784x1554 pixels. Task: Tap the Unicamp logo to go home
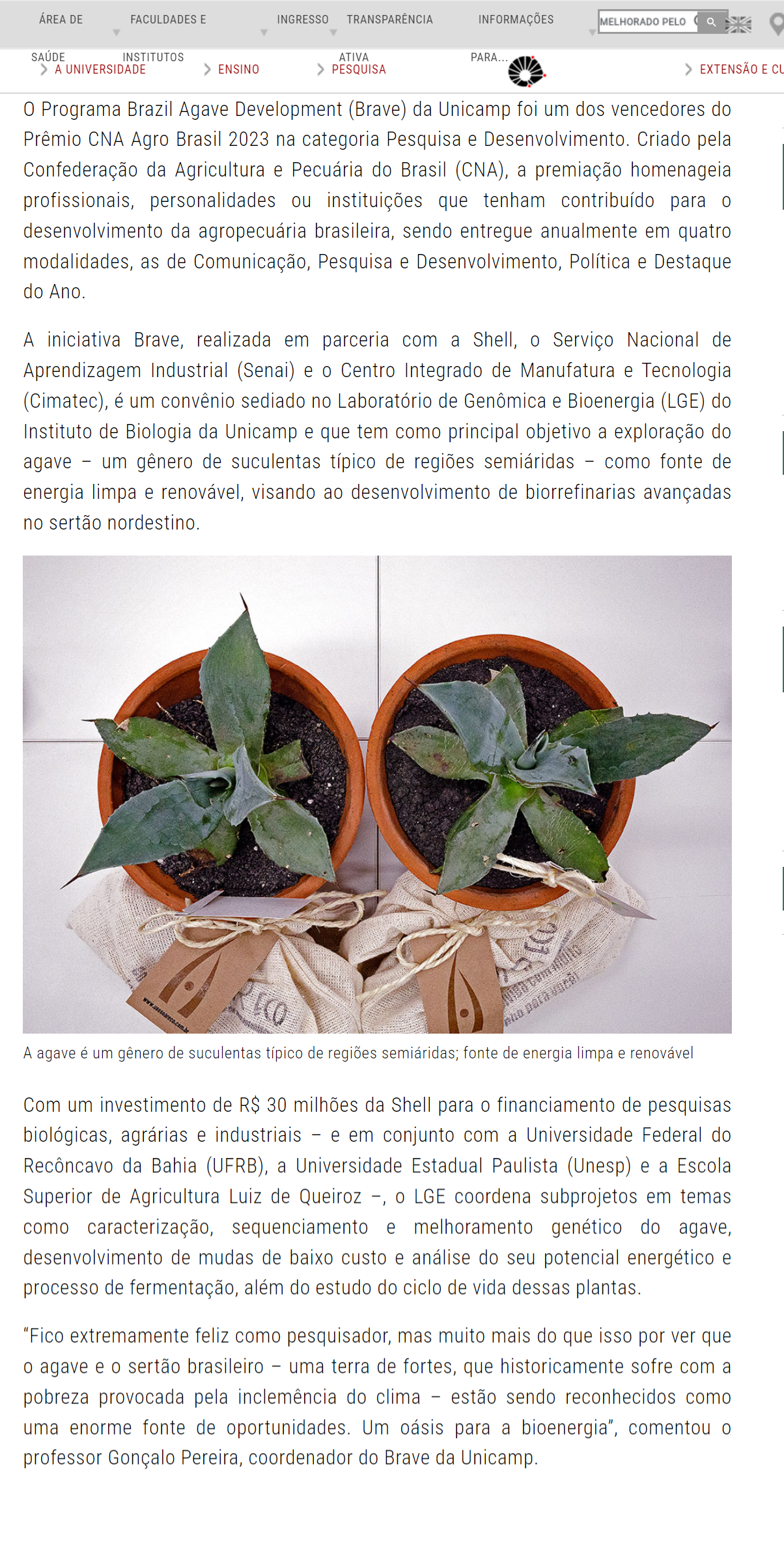pos(526,72)
